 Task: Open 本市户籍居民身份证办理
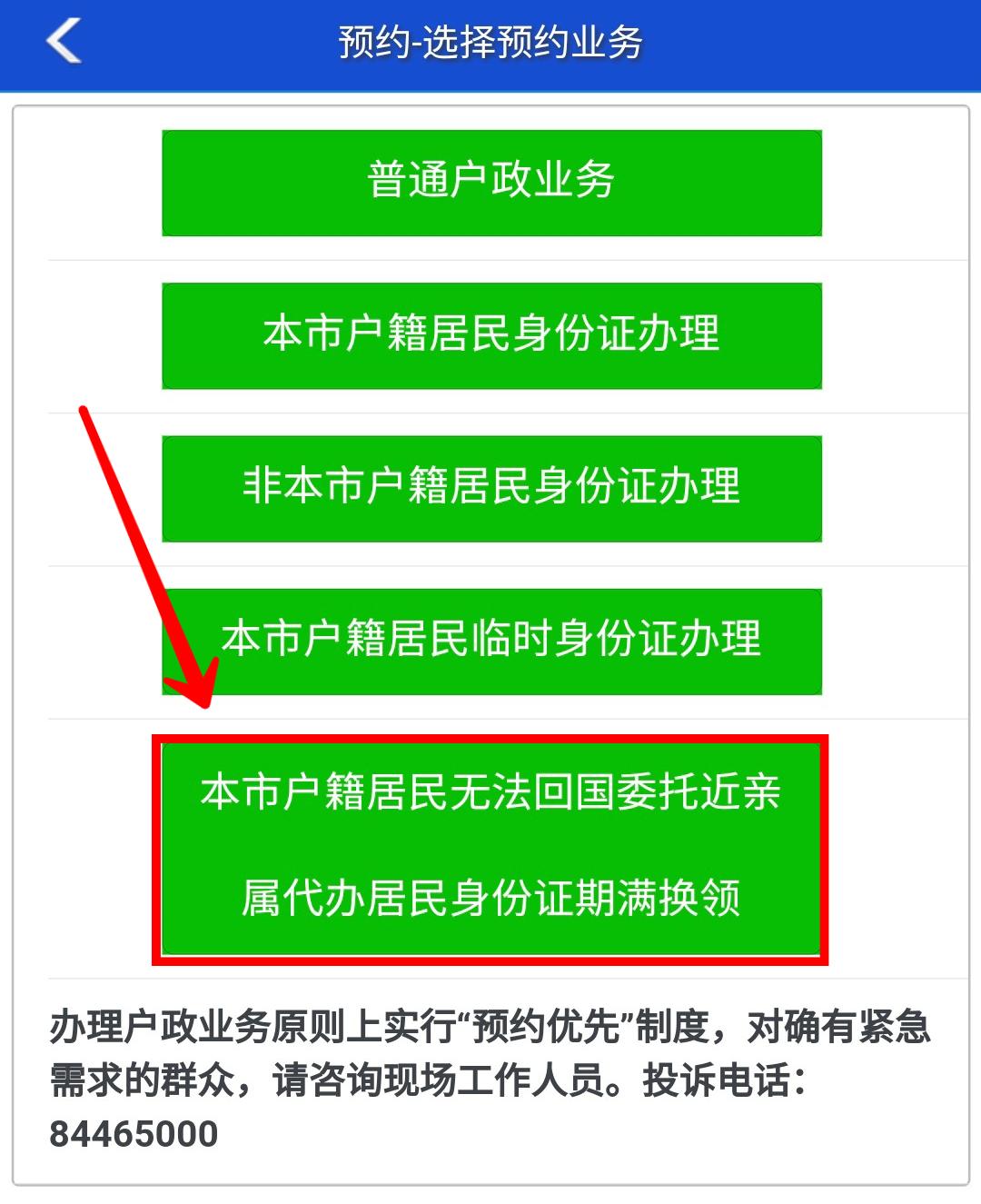(x=491, y=335)
